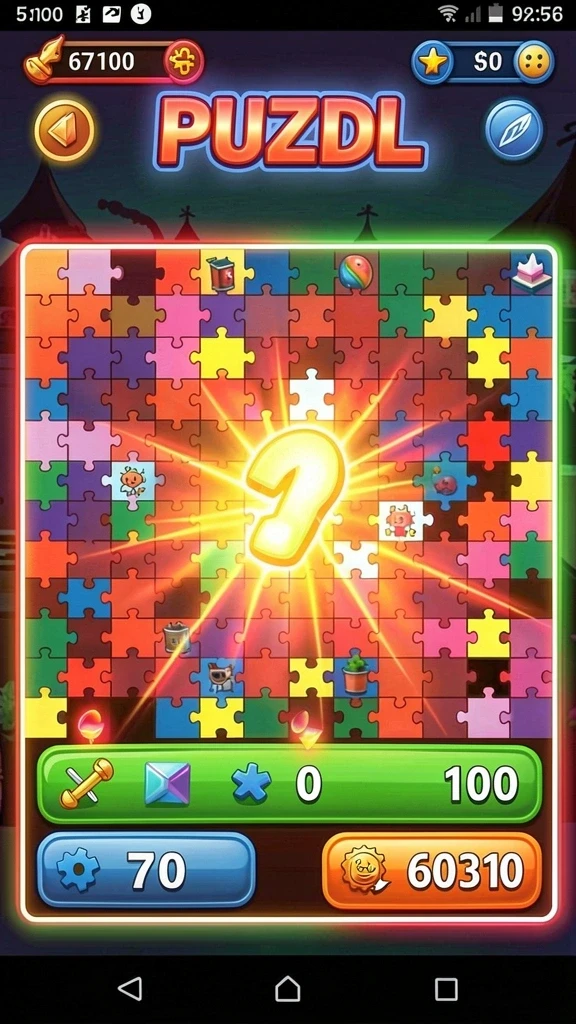Screen dimensions: 576x1024
Task: Select the envelope icon in the green bar
Action: click(168, 784)
